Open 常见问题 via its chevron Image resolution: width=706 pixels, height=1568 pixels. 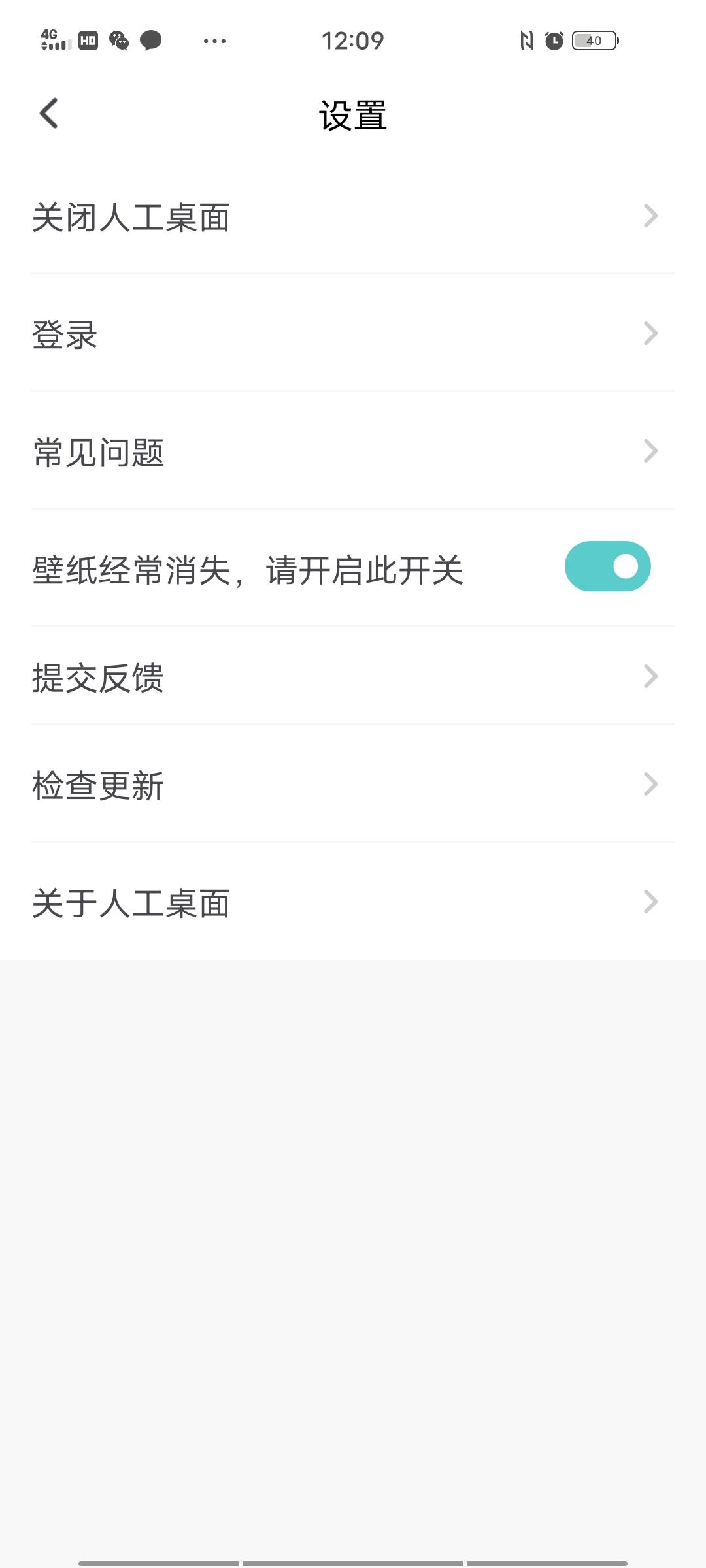coord(649,449)
